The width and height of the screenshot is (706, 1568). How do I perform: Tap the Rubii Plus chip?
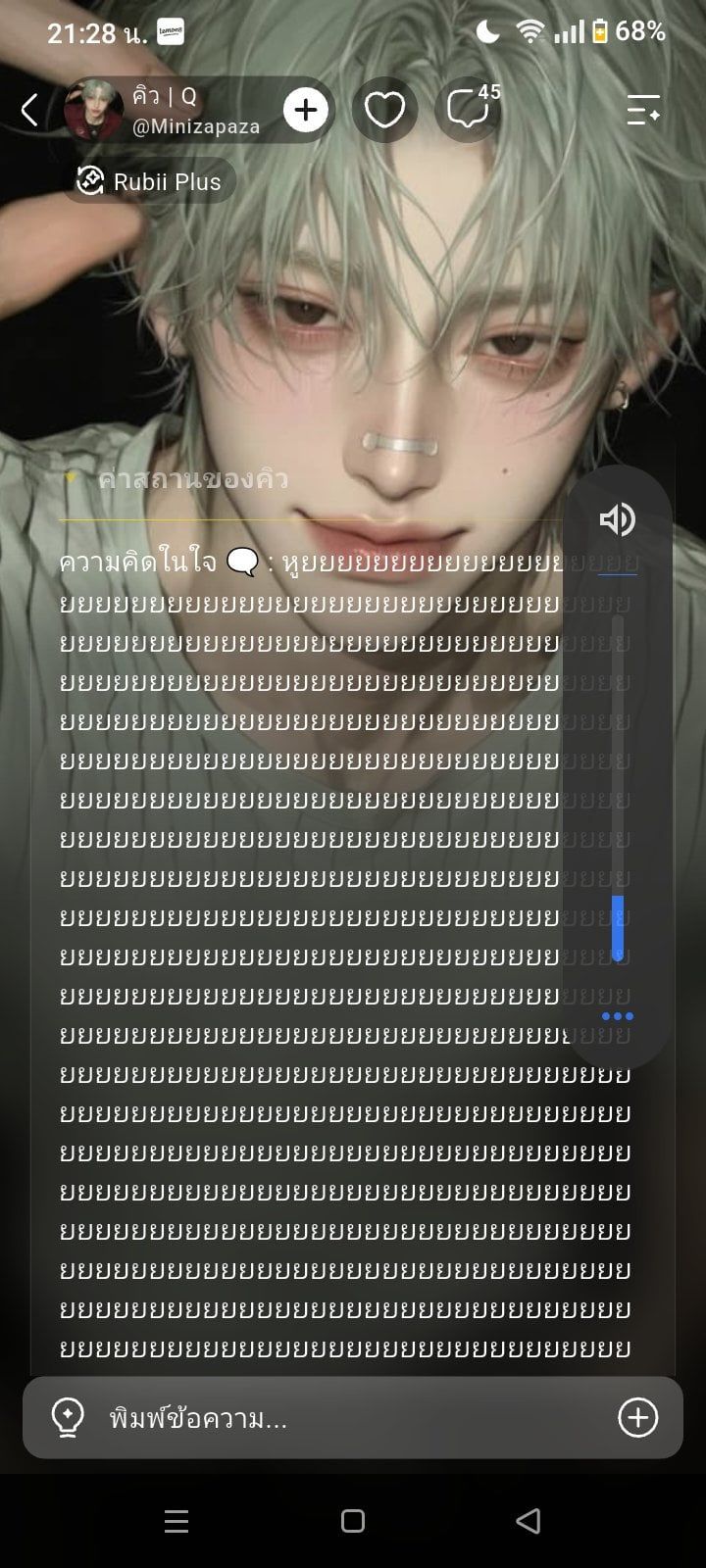coord(150,181)
